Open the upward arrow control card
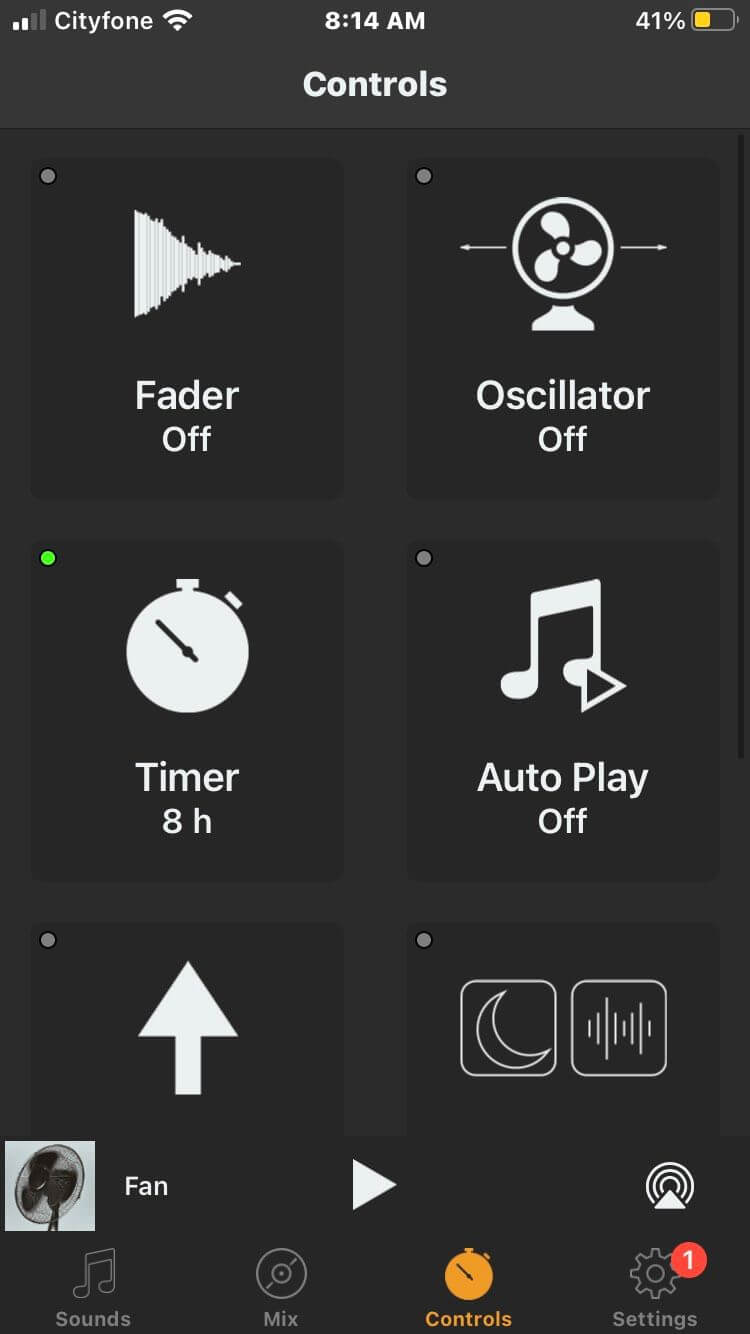750x1334 pixels. point(187,1028)
